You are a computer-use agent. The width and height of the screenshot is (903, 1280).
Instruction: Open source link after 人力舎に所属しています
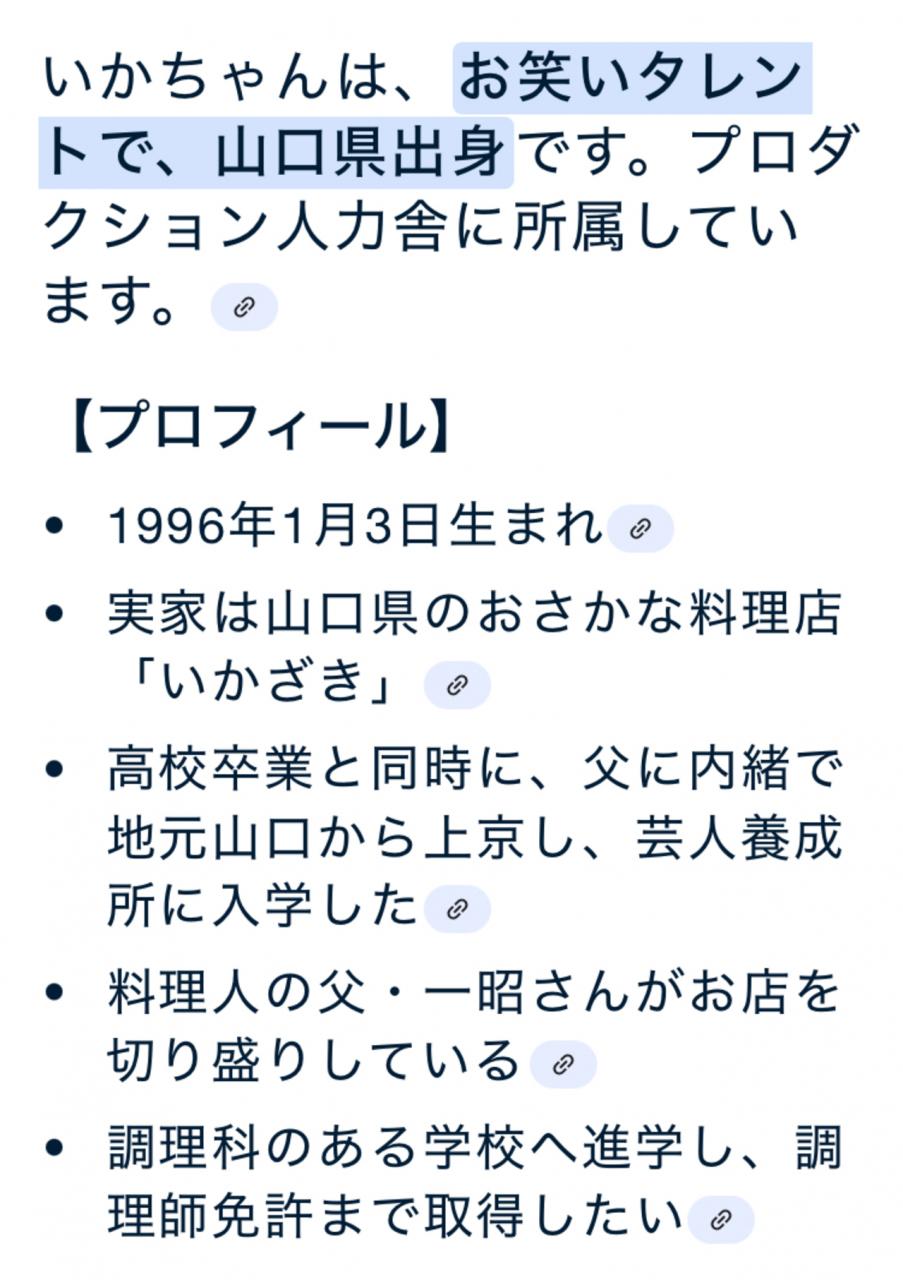(244, 307)
